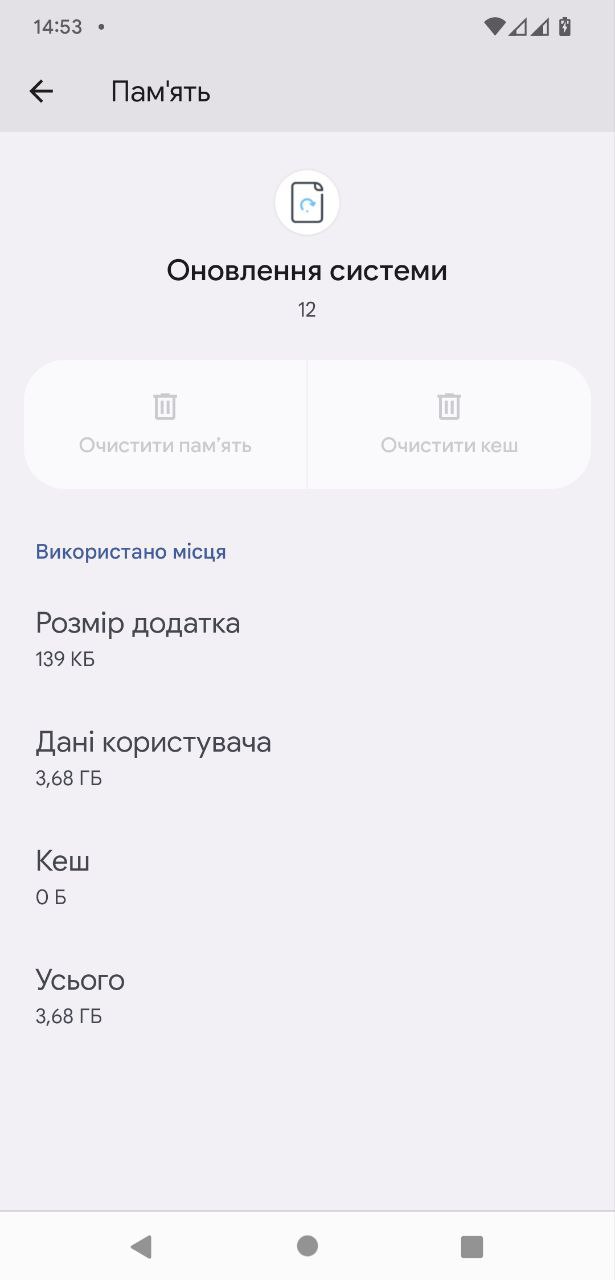Go back using the app bar arrow
This screenshot has width=615, height=1280.
coord(41,92)
